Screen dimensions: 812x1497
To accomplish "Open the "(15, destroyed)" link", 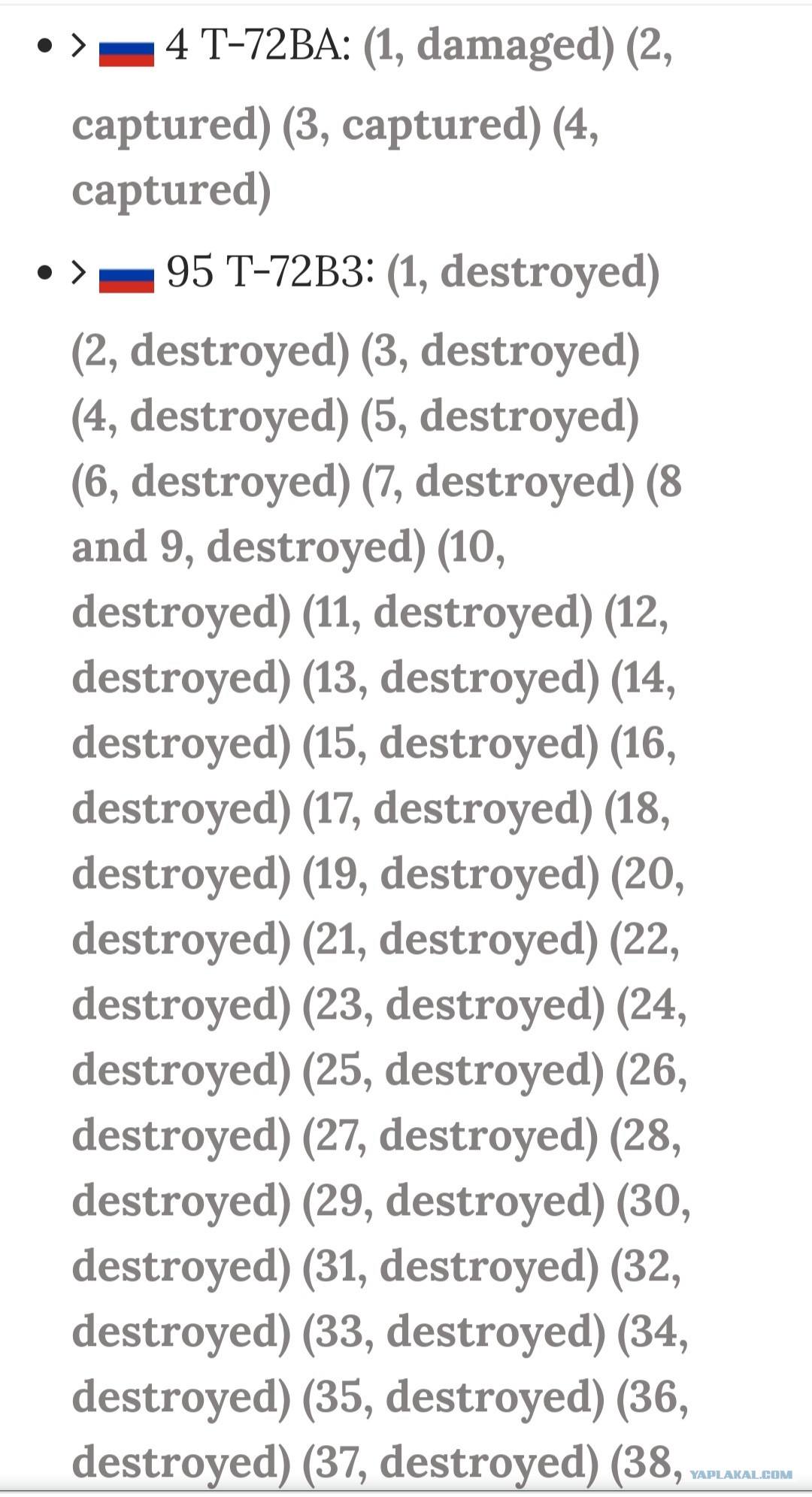I will (x=450, y=744).
